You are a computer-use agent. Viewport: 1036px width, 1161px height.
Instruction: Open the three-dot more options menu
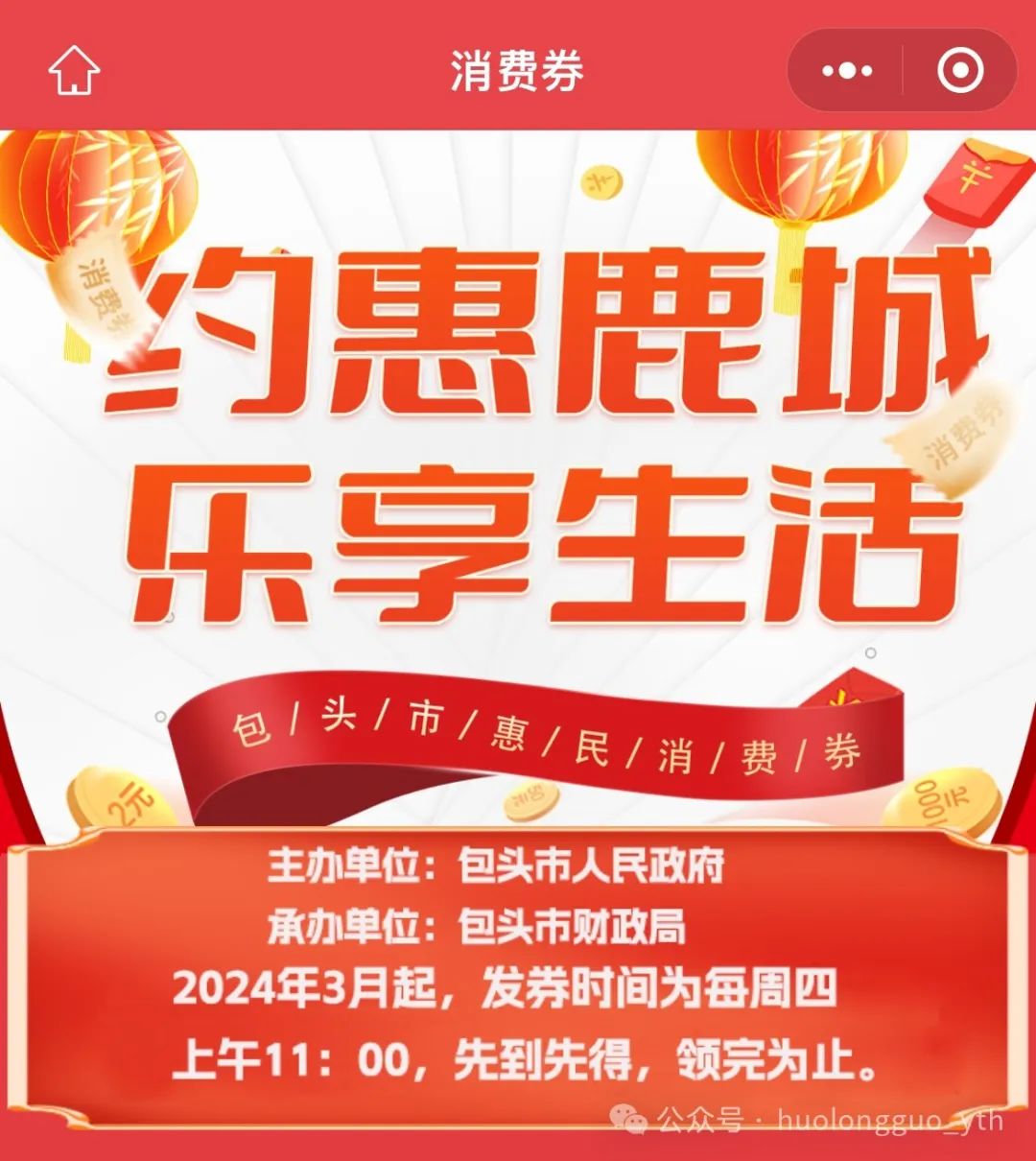click(x=847, y=71)
